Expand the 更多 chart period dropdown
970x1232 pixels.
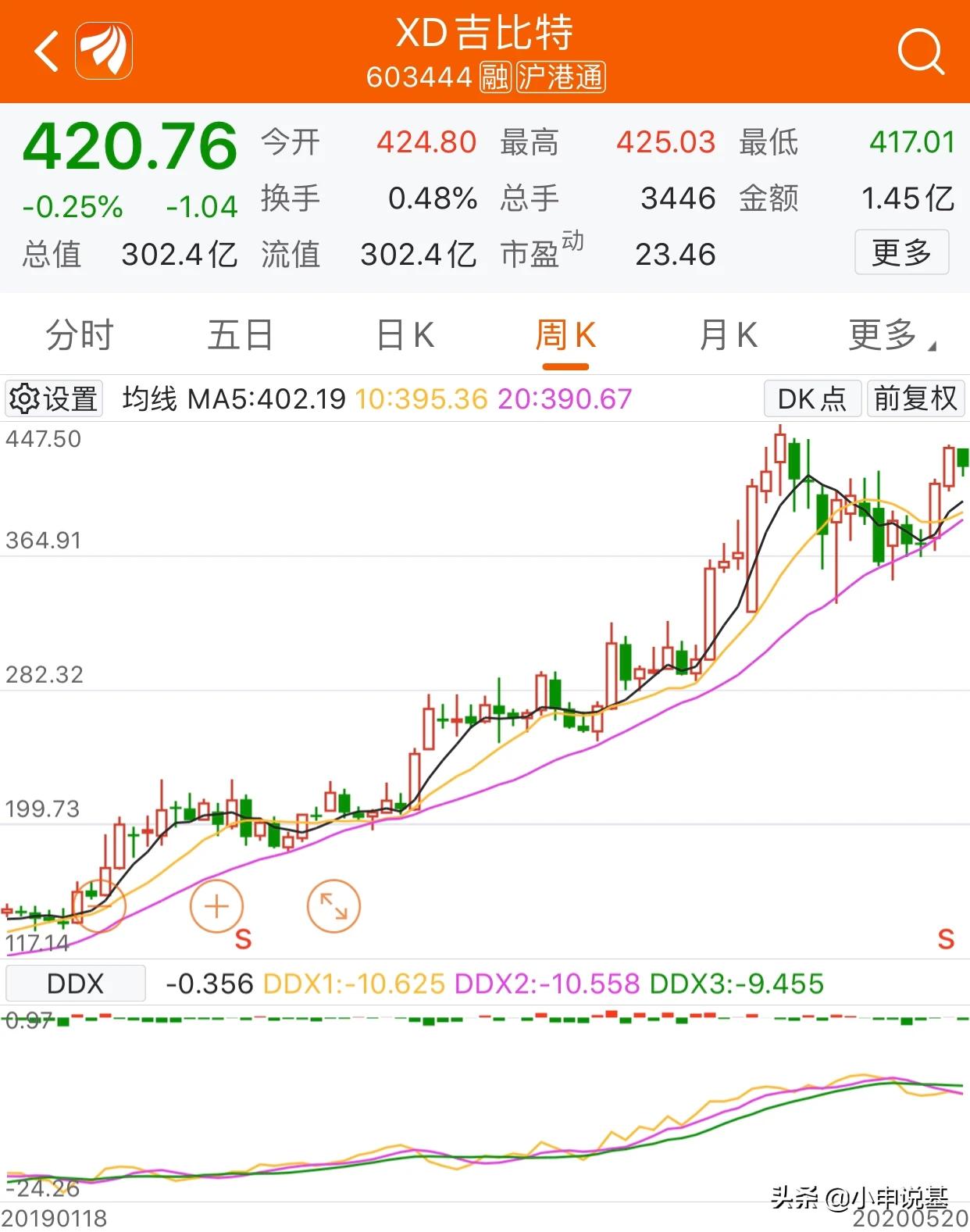(890, 336)
